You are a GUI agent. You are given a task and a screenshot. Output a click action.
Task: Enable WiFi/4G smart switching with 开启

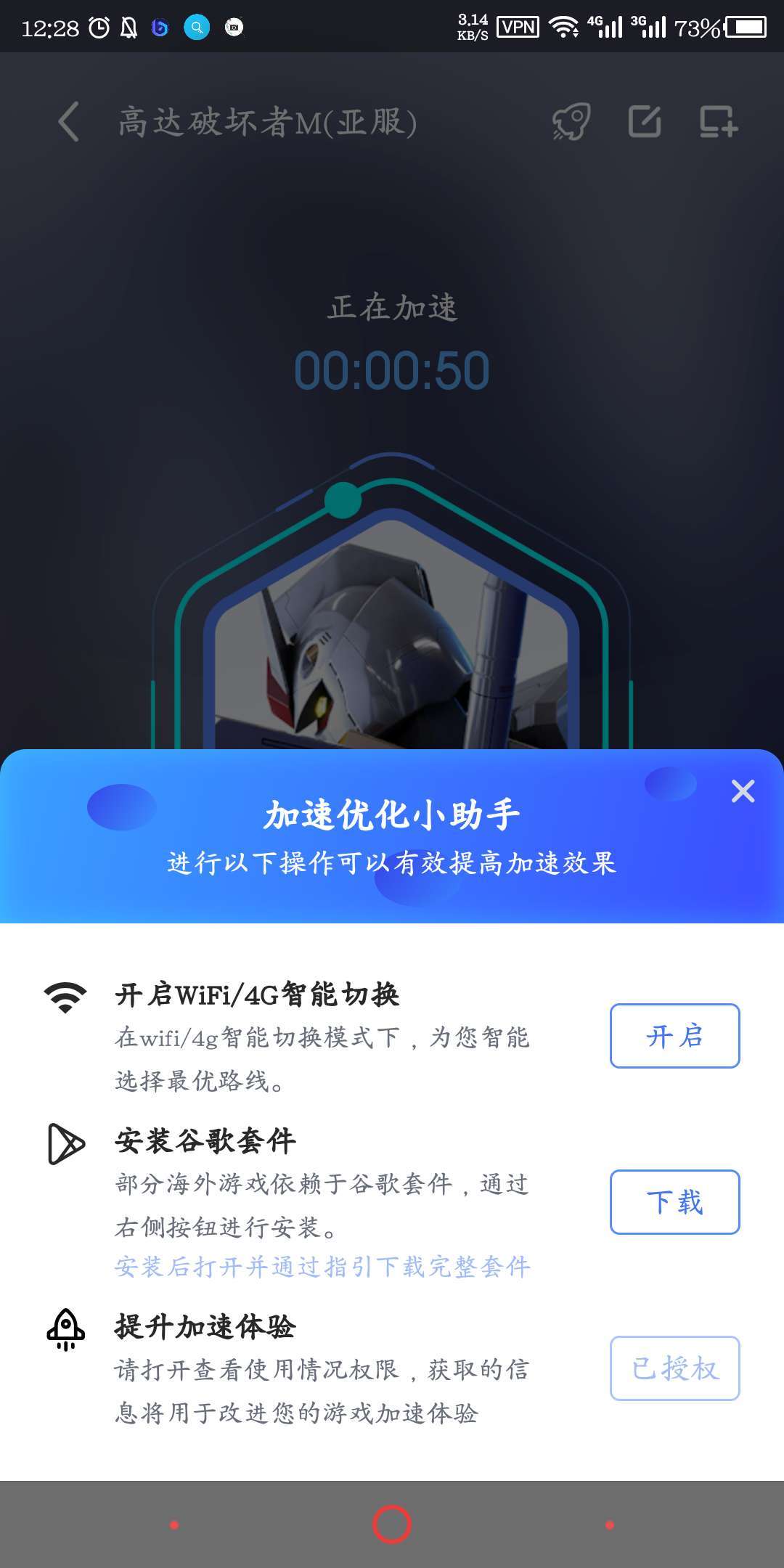click(x=674, y=1036)
